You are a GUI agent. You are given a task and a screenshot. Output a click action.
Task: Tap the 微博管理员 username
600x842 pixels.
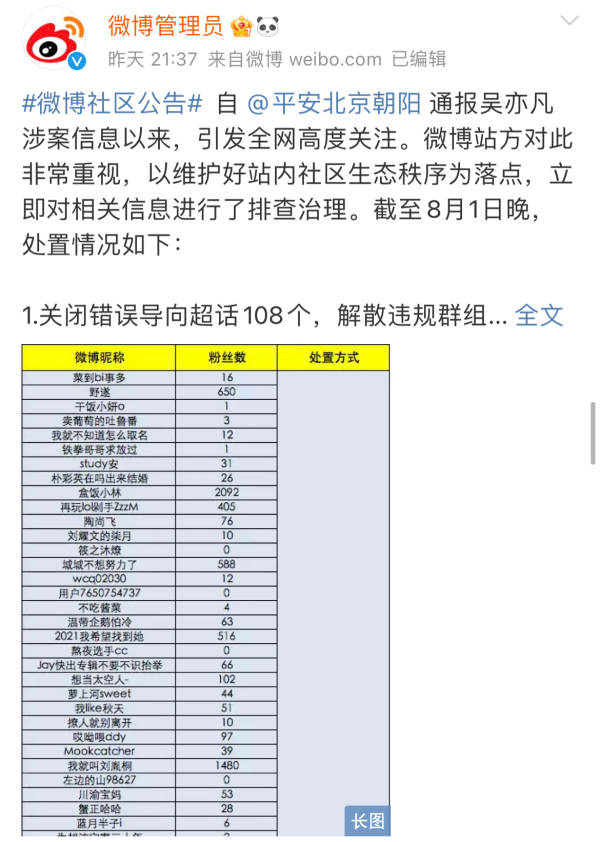click(167, 24)
